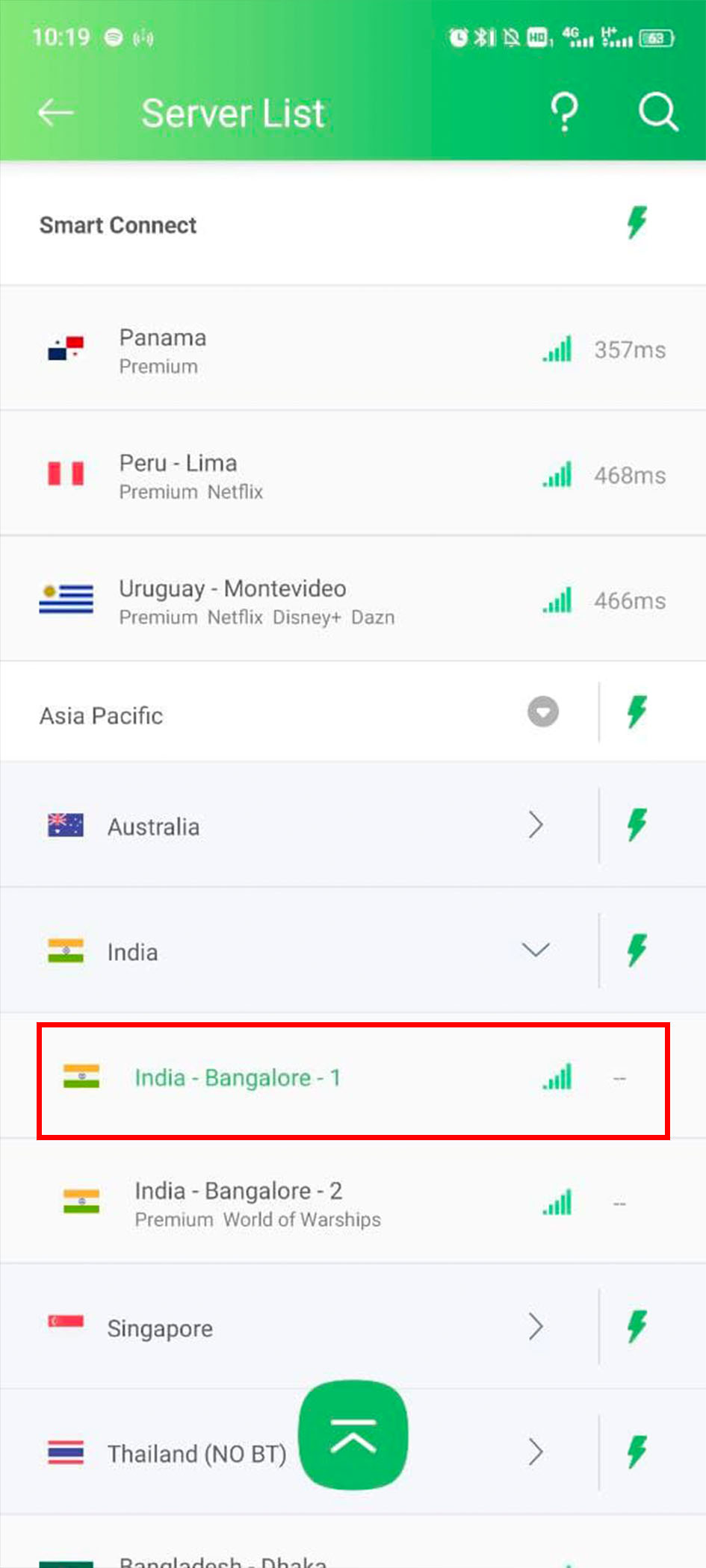Expand the Australia server list
The width and height of the screenshot is (706, 1568).
[536, 825]
